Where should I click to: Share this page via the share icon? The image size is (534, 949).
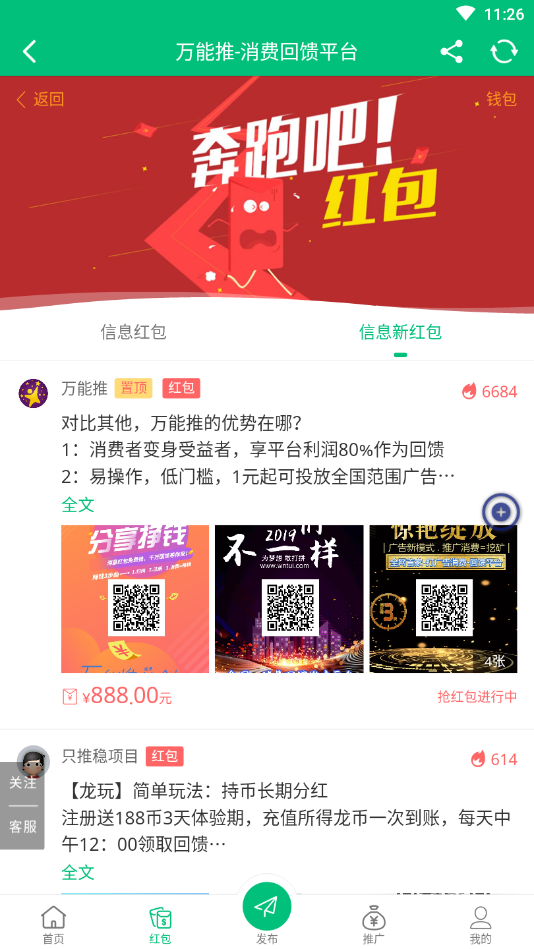[452, 51]
